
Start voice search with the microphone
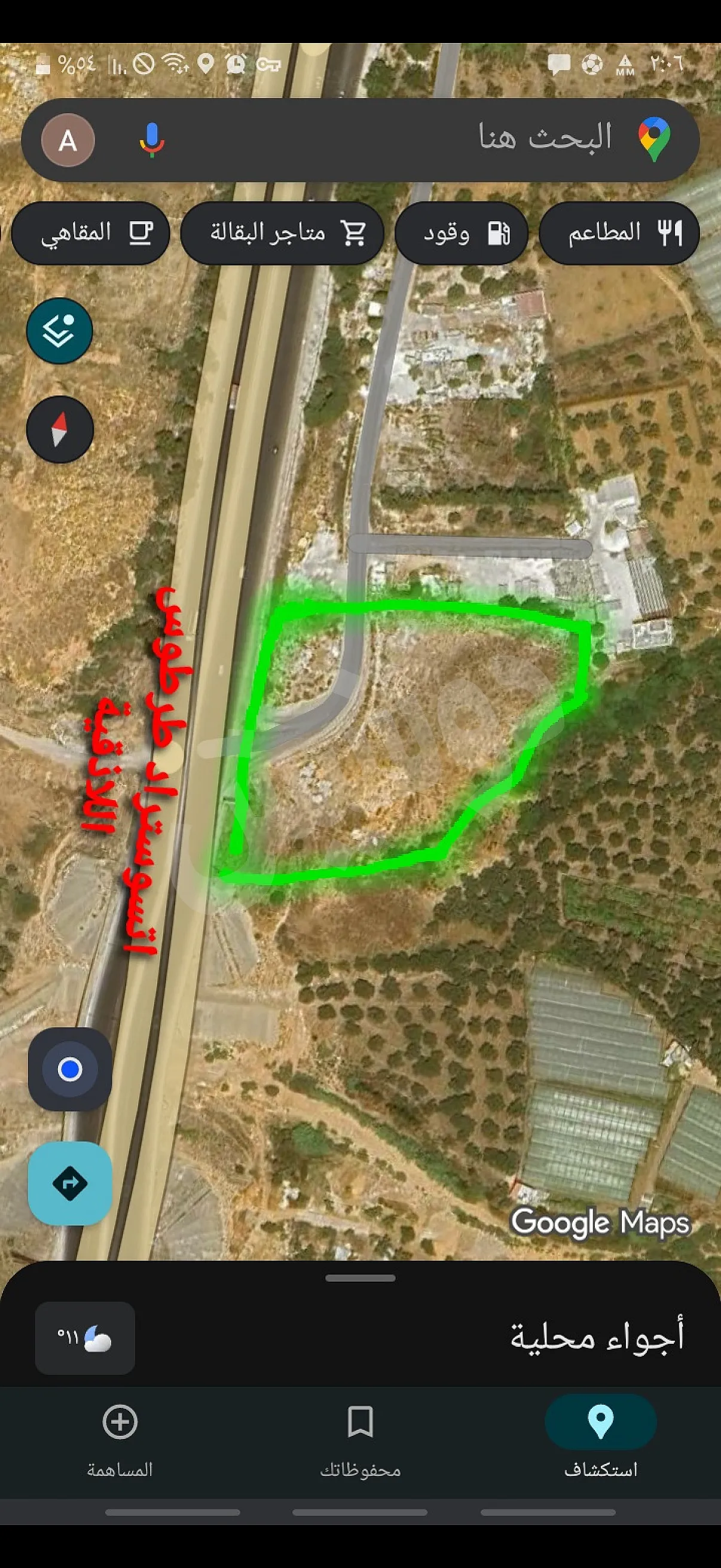pos(151,141)
